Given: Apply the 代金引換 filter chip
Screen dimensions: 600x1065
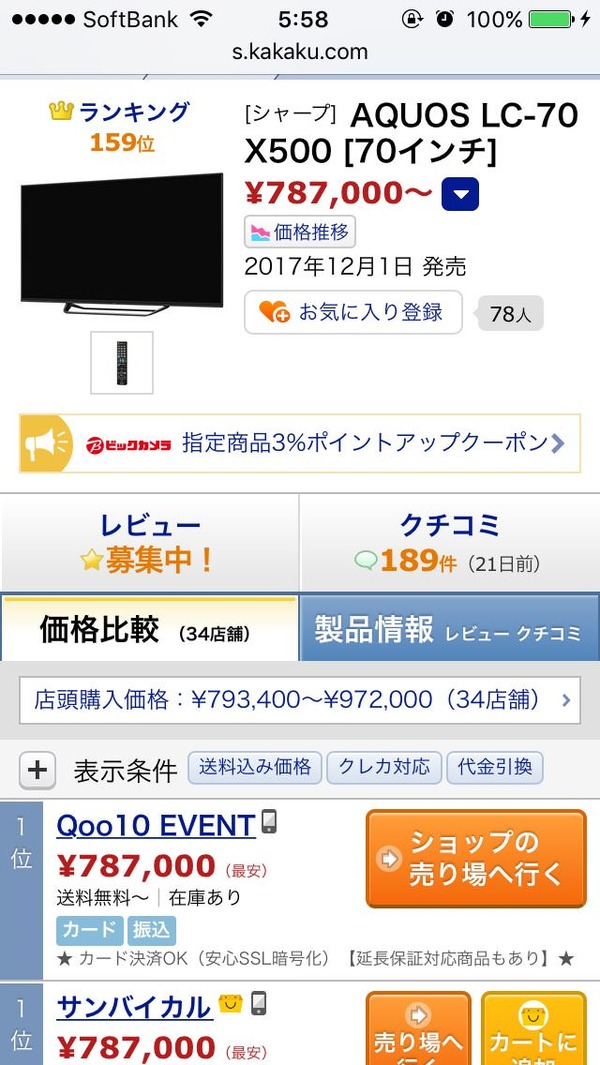Looking at the screenshot, I should pyautogui.click(x=495, y=768).
